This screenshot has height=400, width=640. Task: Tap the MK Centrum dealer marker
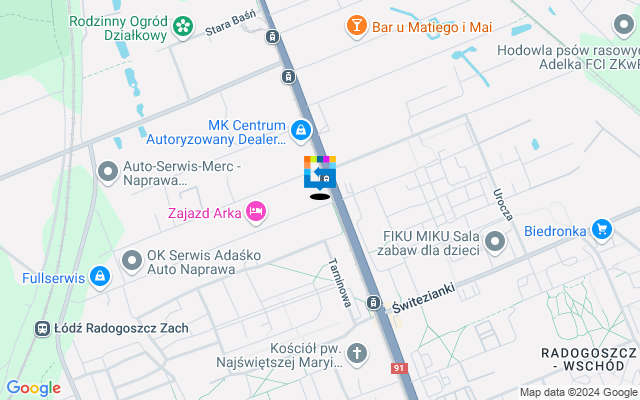(x=300, y=129)
